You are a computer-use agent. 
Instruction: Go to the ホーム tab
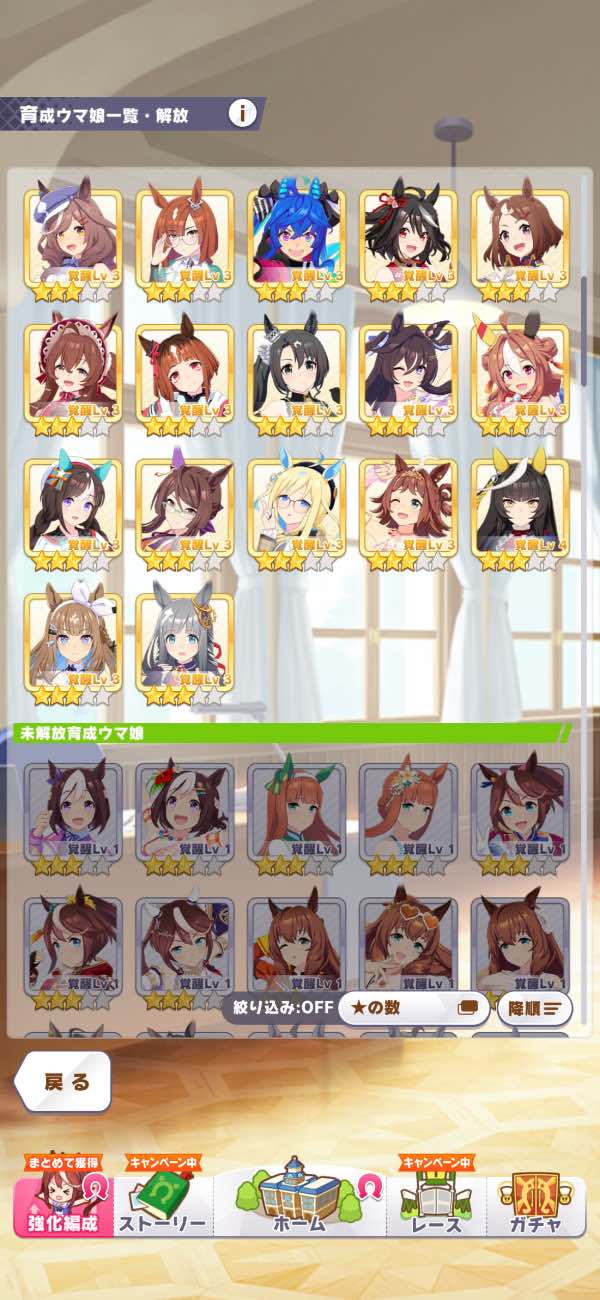tap(299, 1200)
